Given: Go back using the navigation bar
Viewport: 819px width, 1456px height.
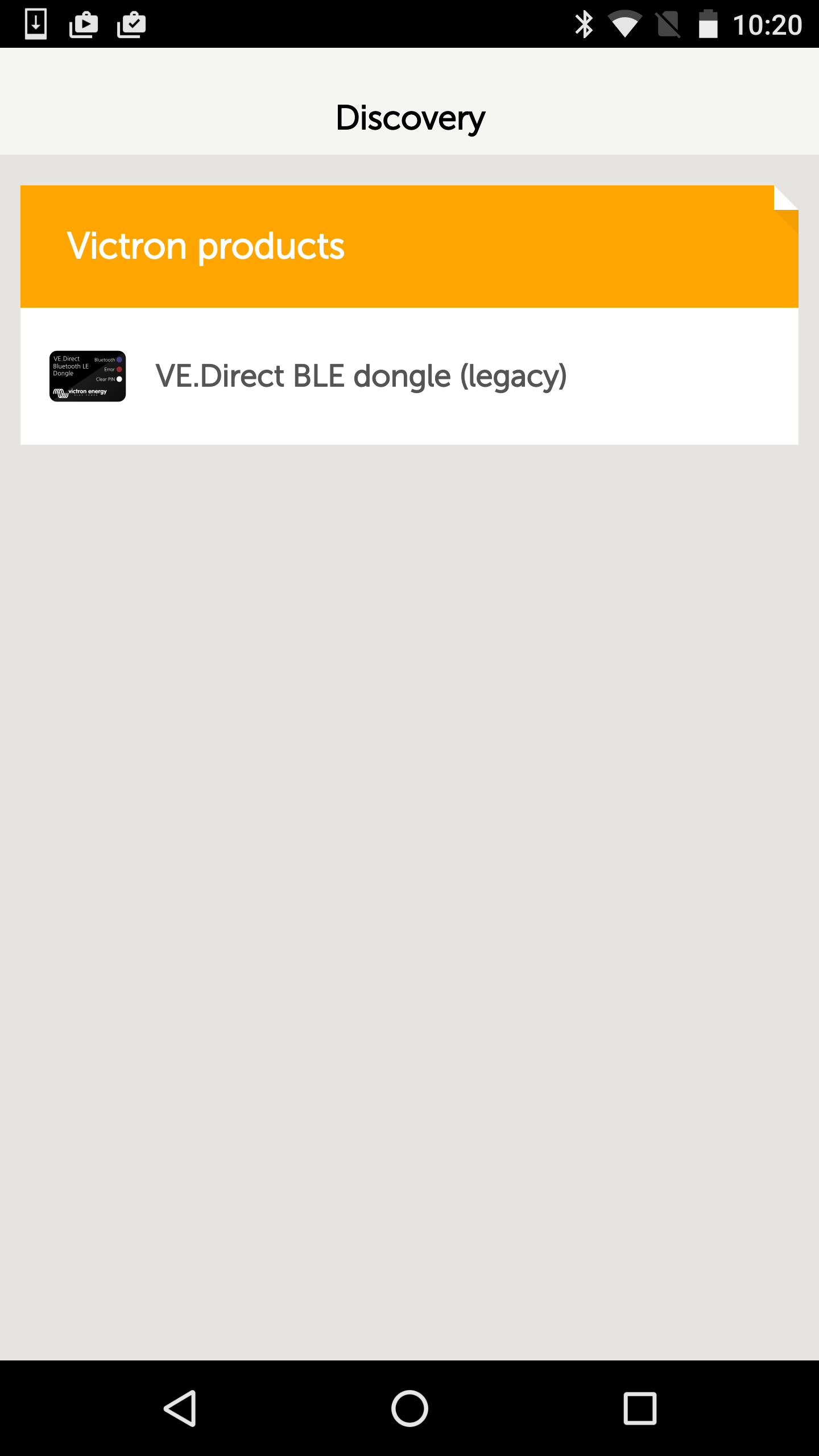Looking at the screenshot, I should tap(180, 1408).
